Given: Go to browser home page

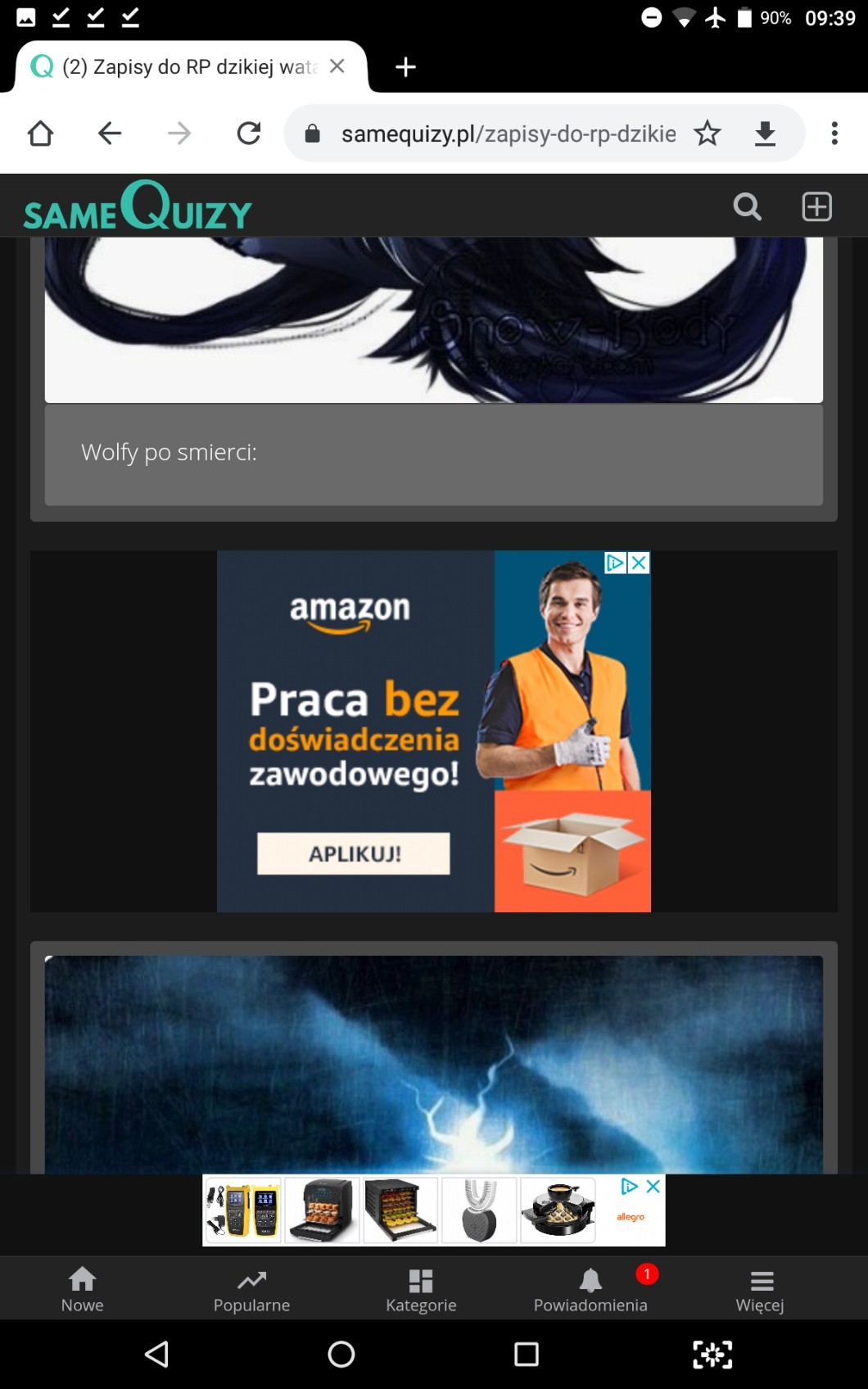Looking at the screenshot, I should [x=40, y=133].
